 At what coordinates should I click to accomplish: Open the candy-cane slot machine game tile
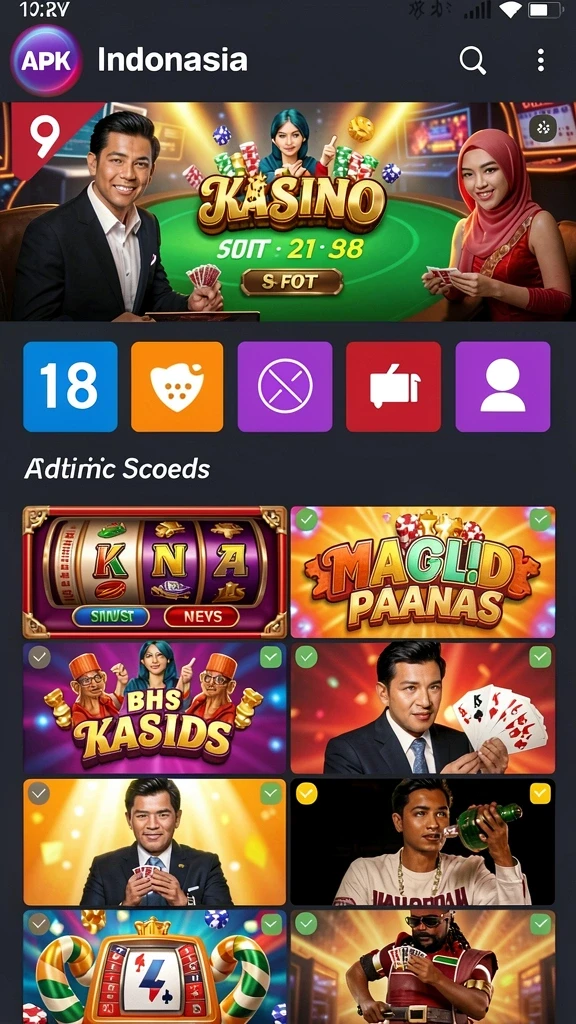click(x=155, y=967)
